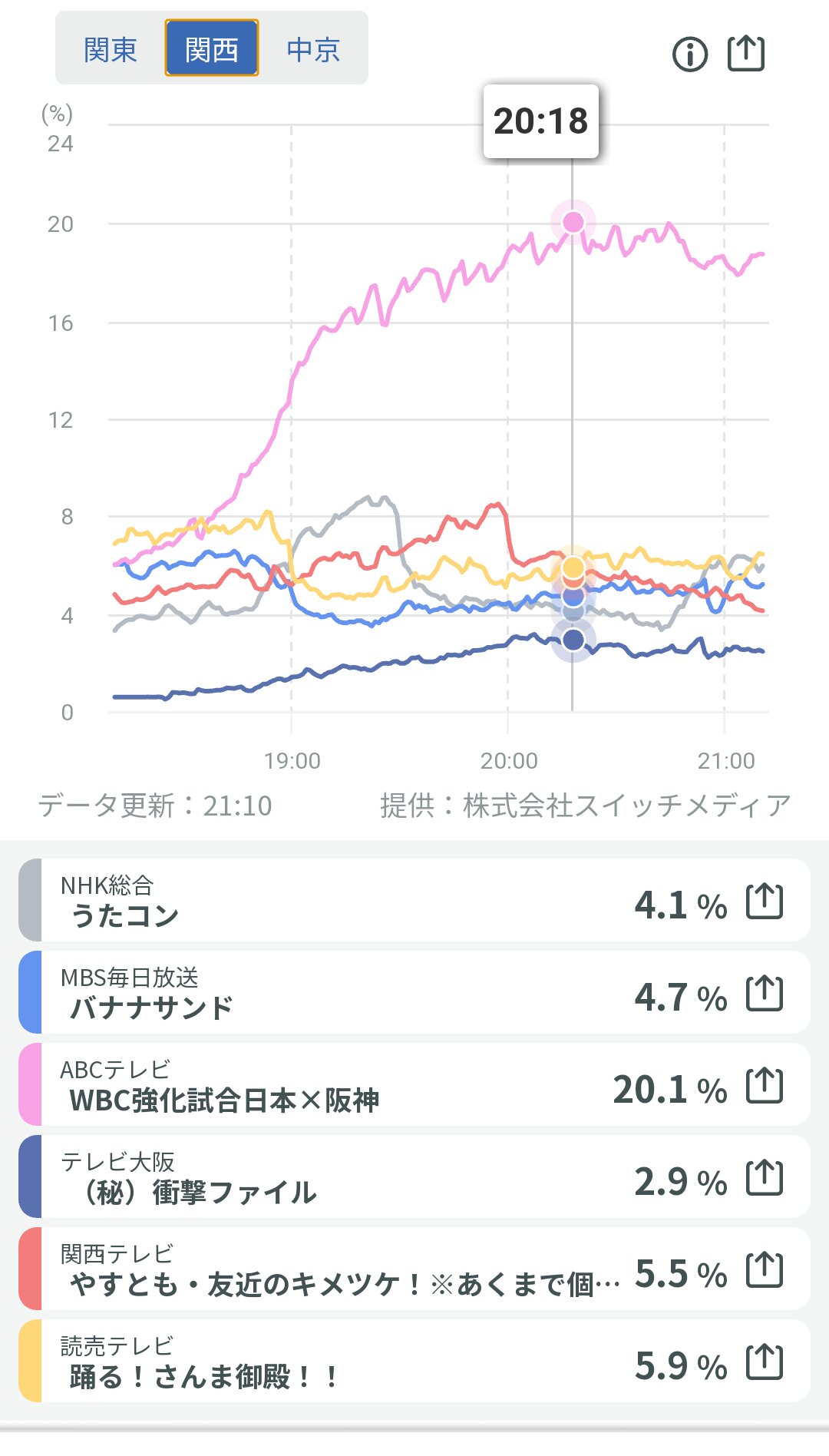This screenshot has height=1456, width=829.
Task: Share the NHK総合 うたコン rating
Action: click(765, 901)
